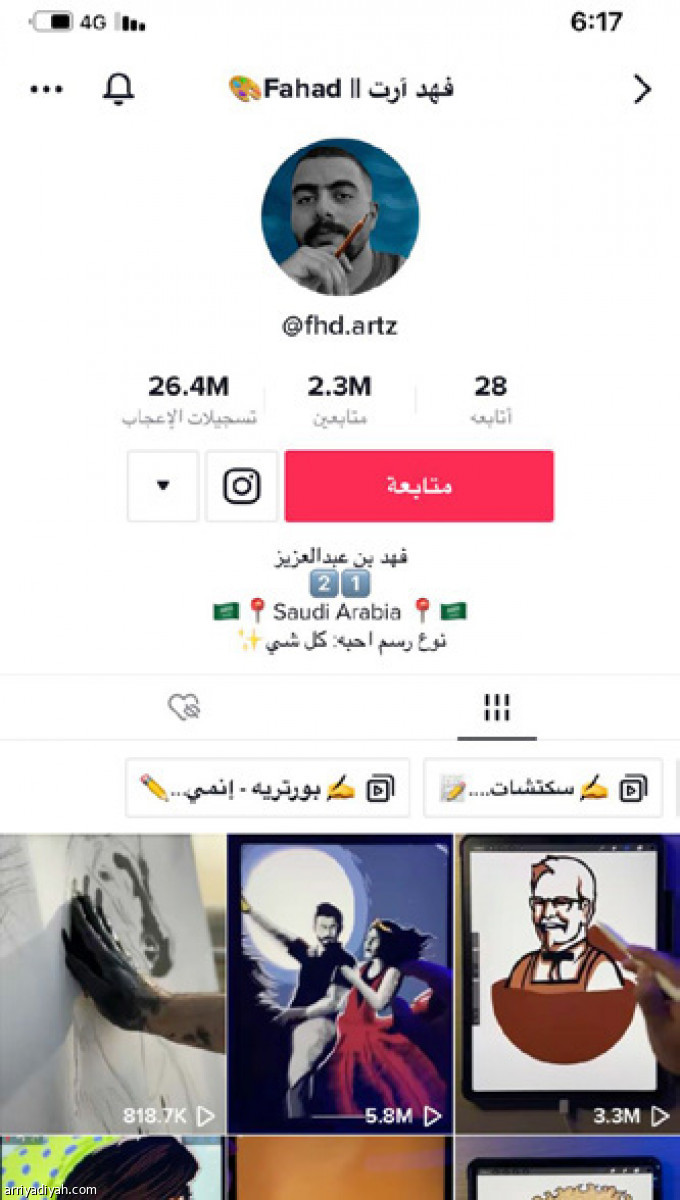Image resolution: width=680 pixels, height=1200 pixels.
Task: Open the سكتشات playlist
Action: (x=543, y=787)
